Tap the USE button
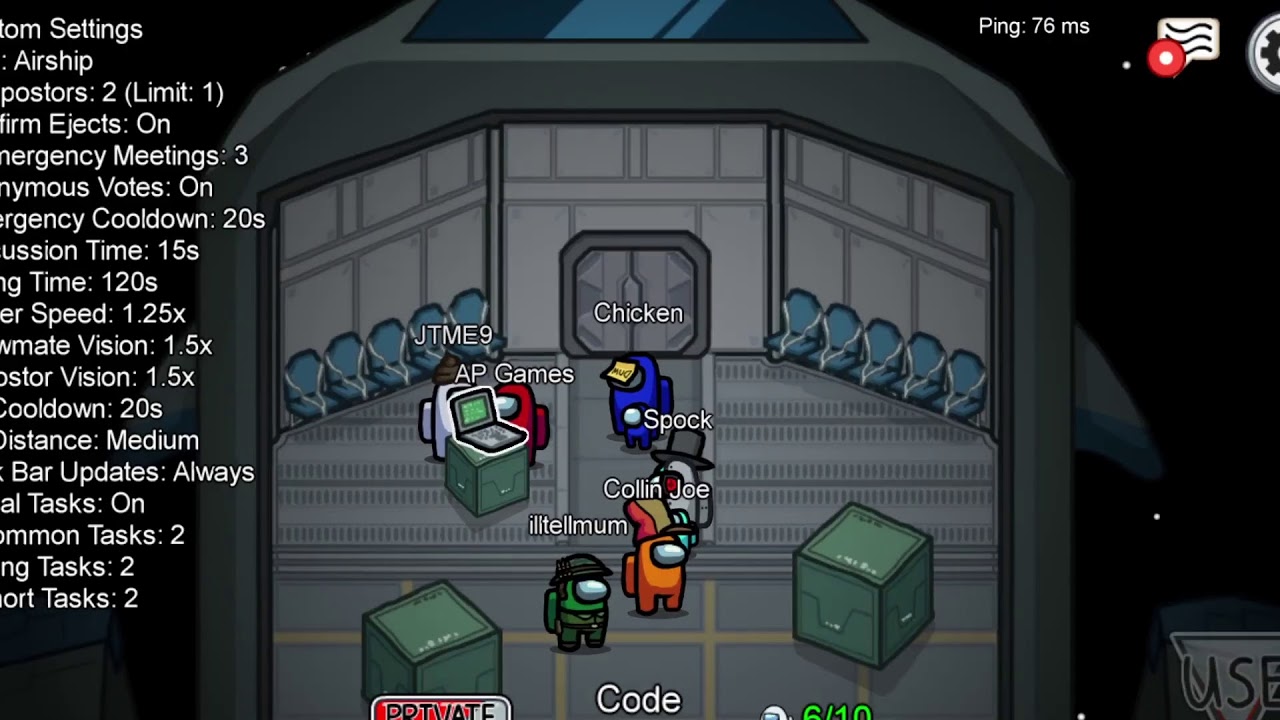The image size is (1280, 720). tap(1228, 680)
